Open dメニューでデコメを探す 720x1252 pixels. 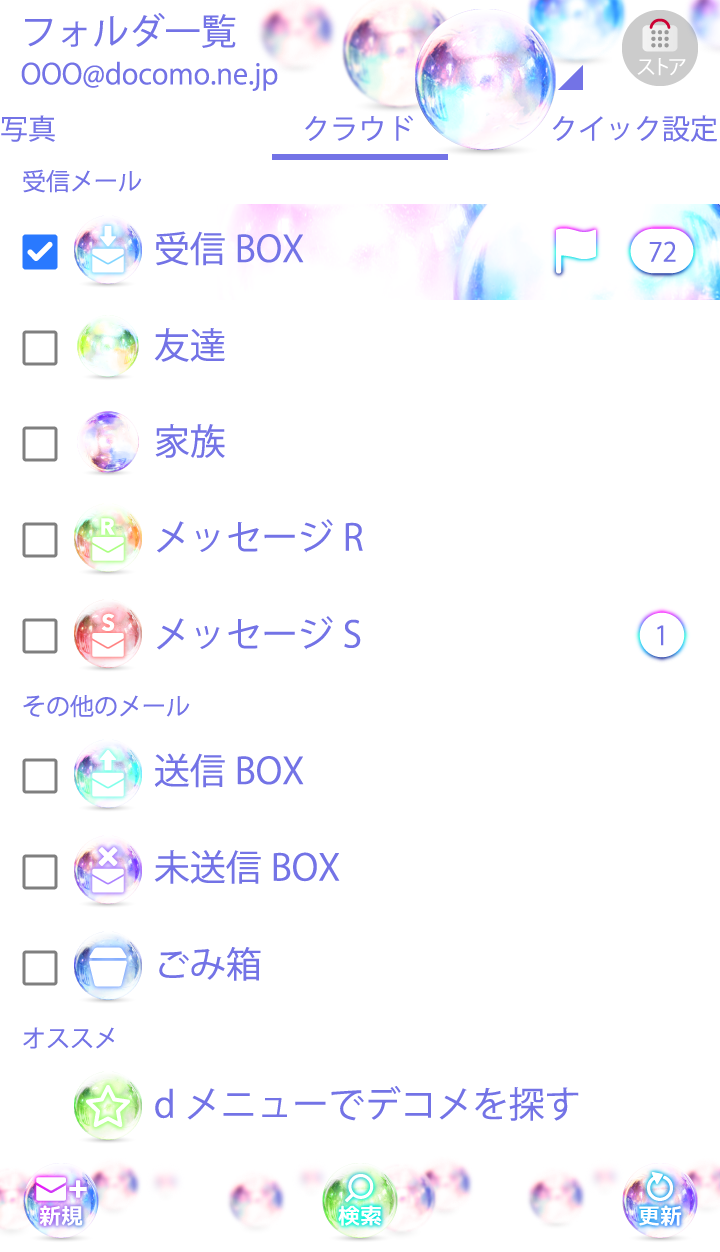tap(366, 1105)
